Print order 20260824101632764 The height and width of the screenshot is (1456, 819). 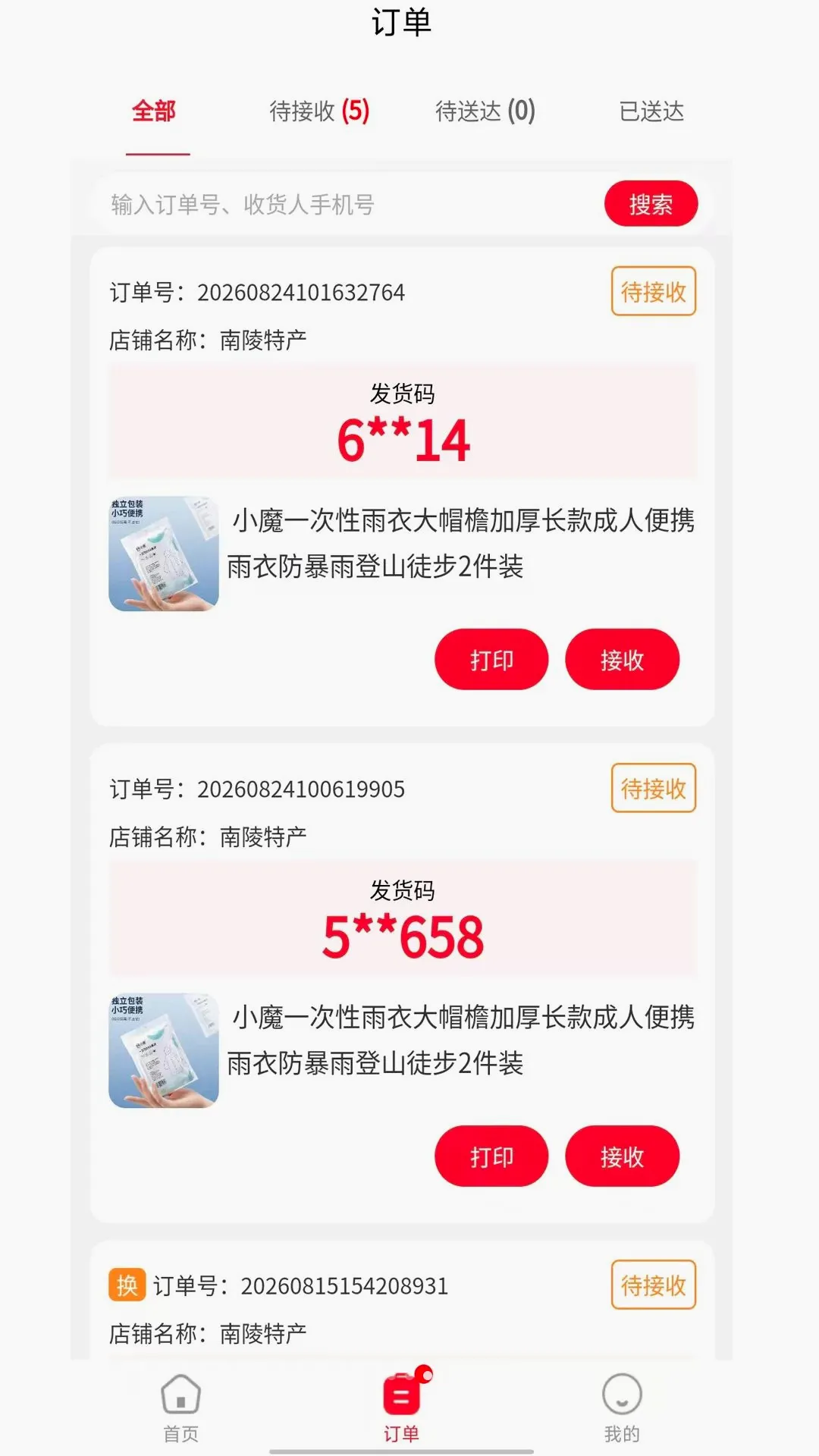[x=491, y=660]
